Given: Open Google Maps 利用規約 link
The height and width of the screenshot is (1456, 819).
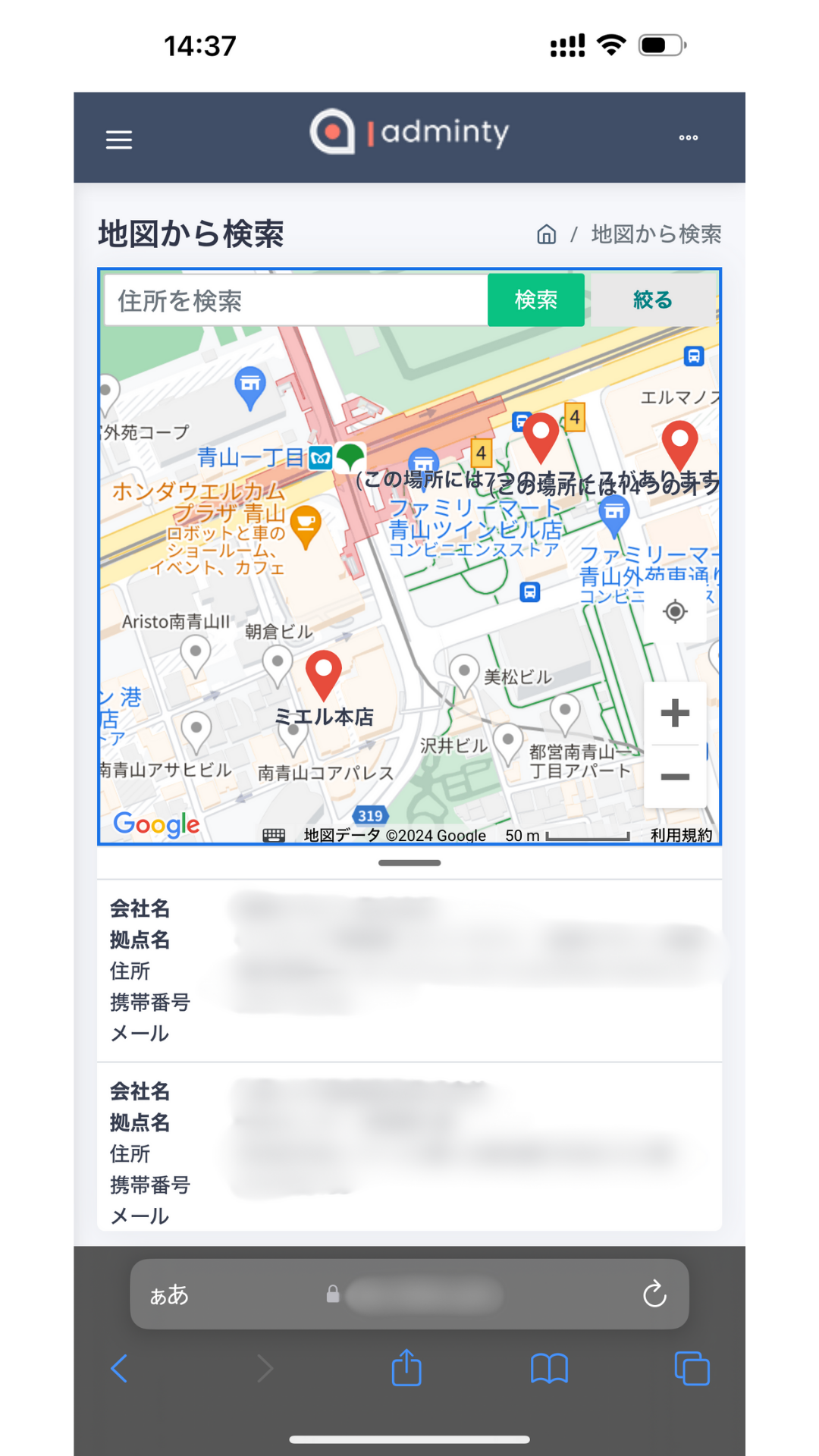Looking at the screenshot, I should tap(681, 835).
